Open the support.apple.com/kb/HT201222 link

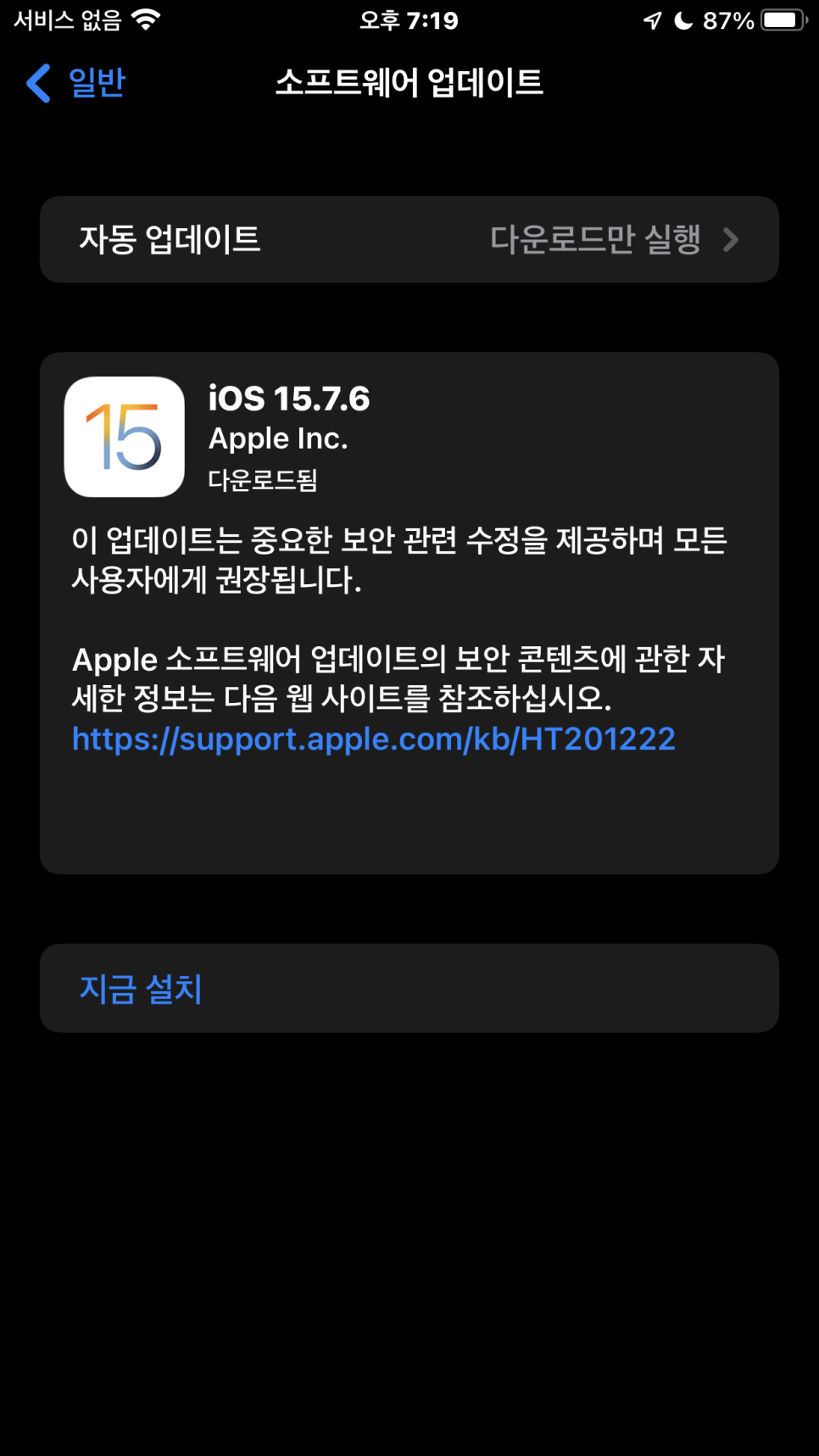[x=373, y=739]
